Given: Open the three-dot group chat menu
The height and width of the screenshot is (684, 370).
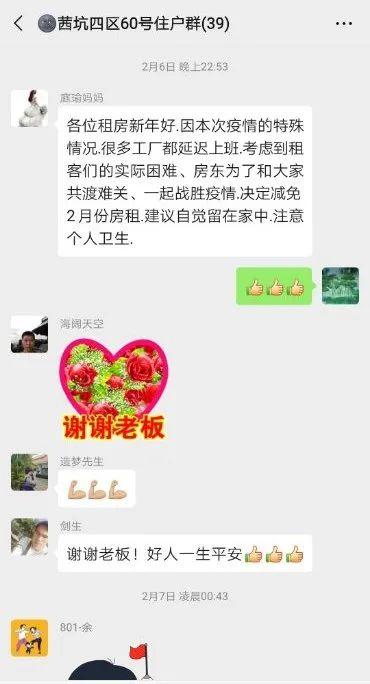Looking at the screenshot, I should (344, 24).
